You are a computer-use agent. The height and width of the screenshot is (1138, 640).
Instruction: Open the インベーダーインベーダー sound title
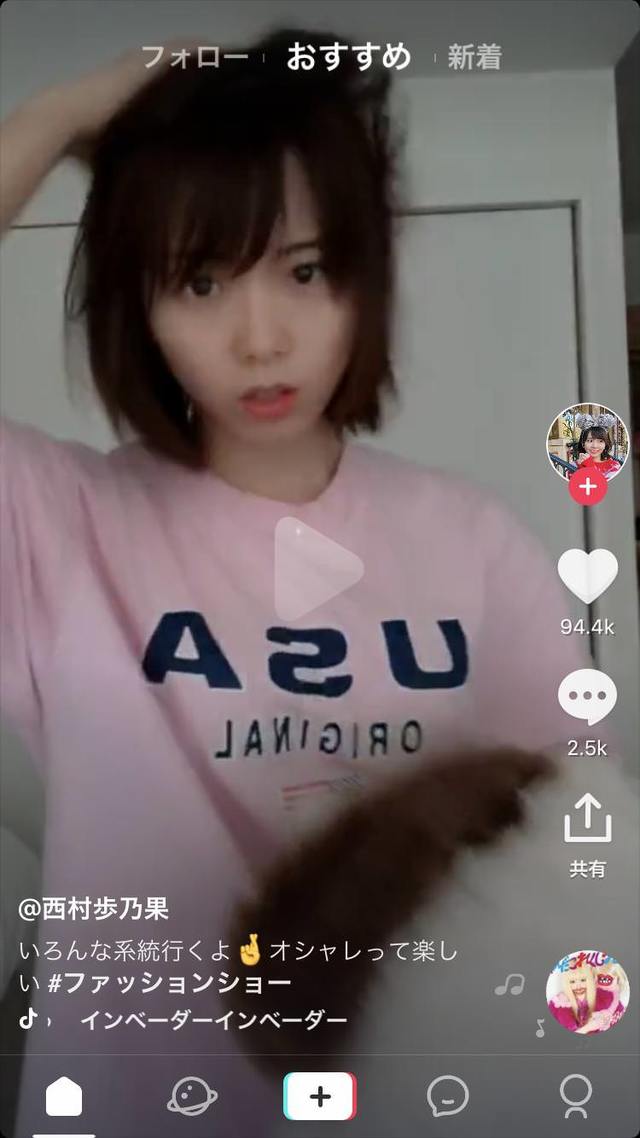pos(213,1020)
